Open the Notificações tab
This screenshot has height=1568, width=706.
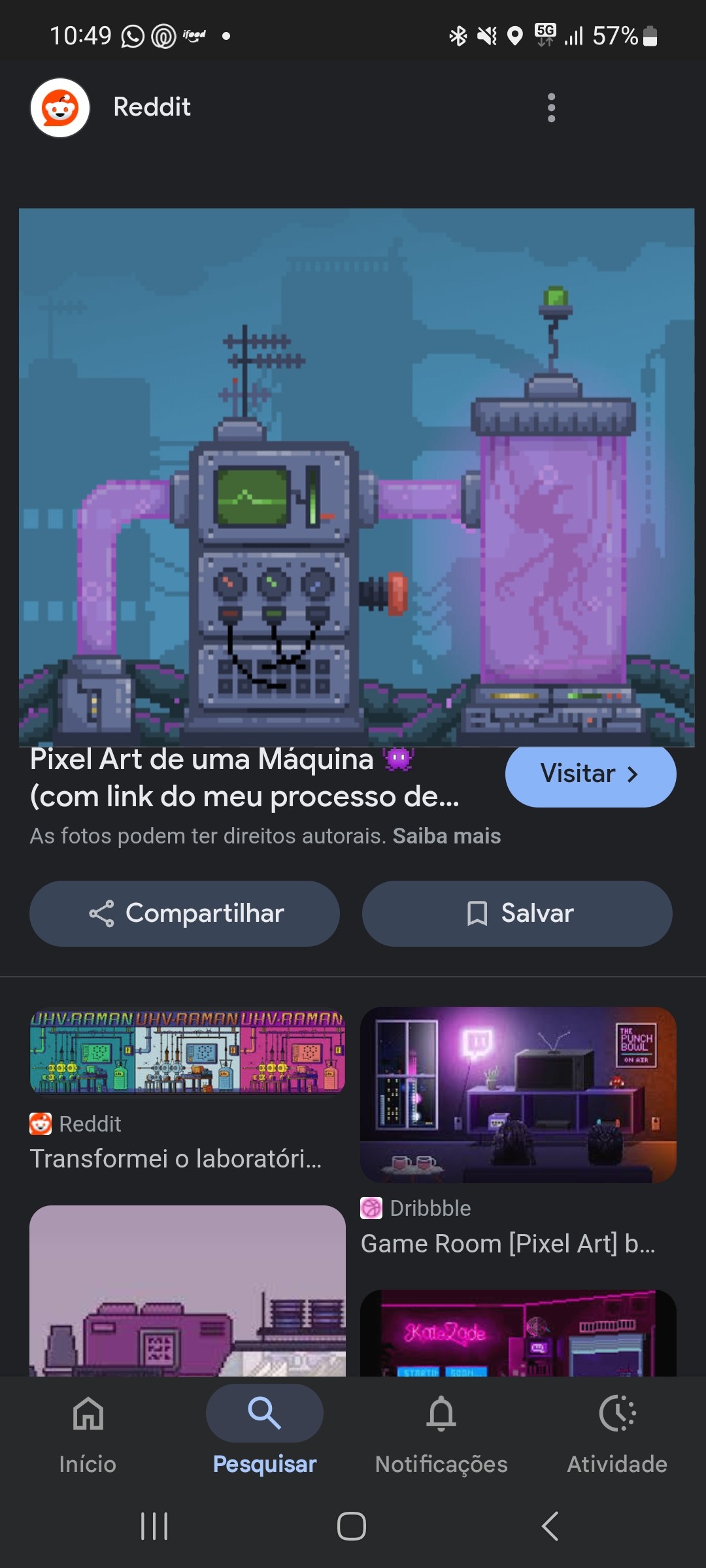441,1429
